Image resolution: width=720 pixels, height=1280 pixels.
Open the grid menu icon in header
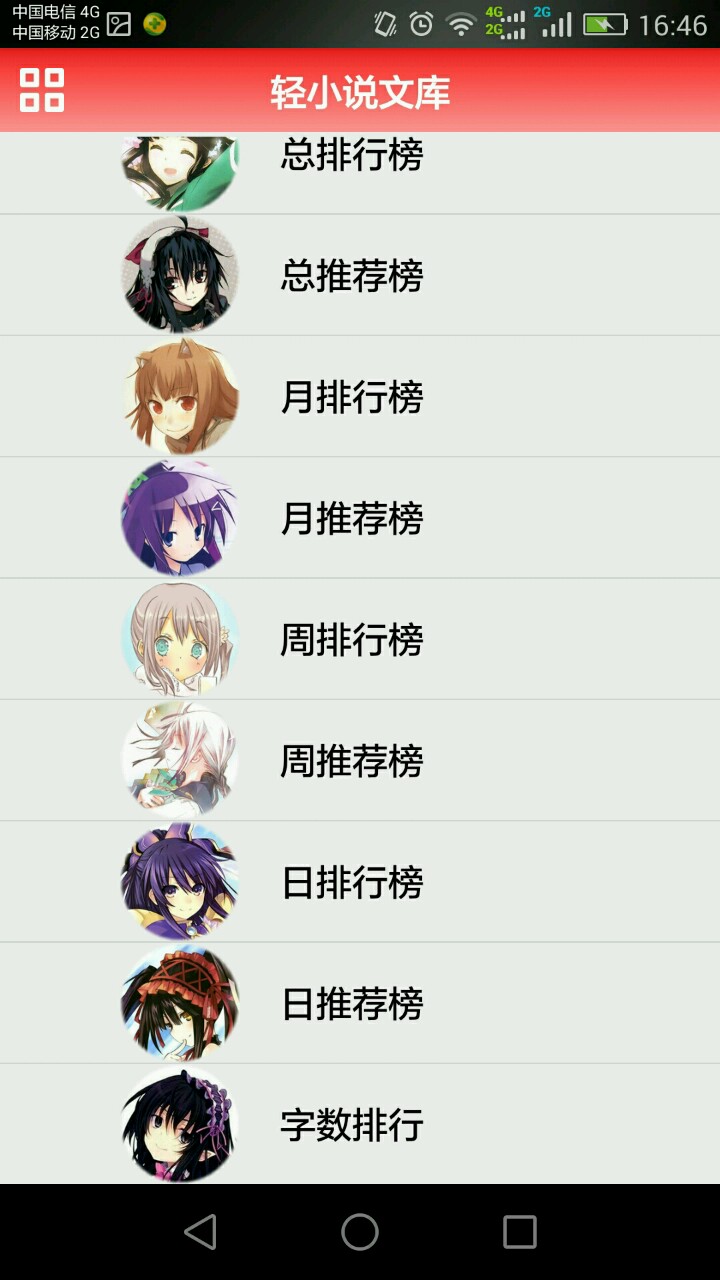pyautogui.click(x=42, y=90)
